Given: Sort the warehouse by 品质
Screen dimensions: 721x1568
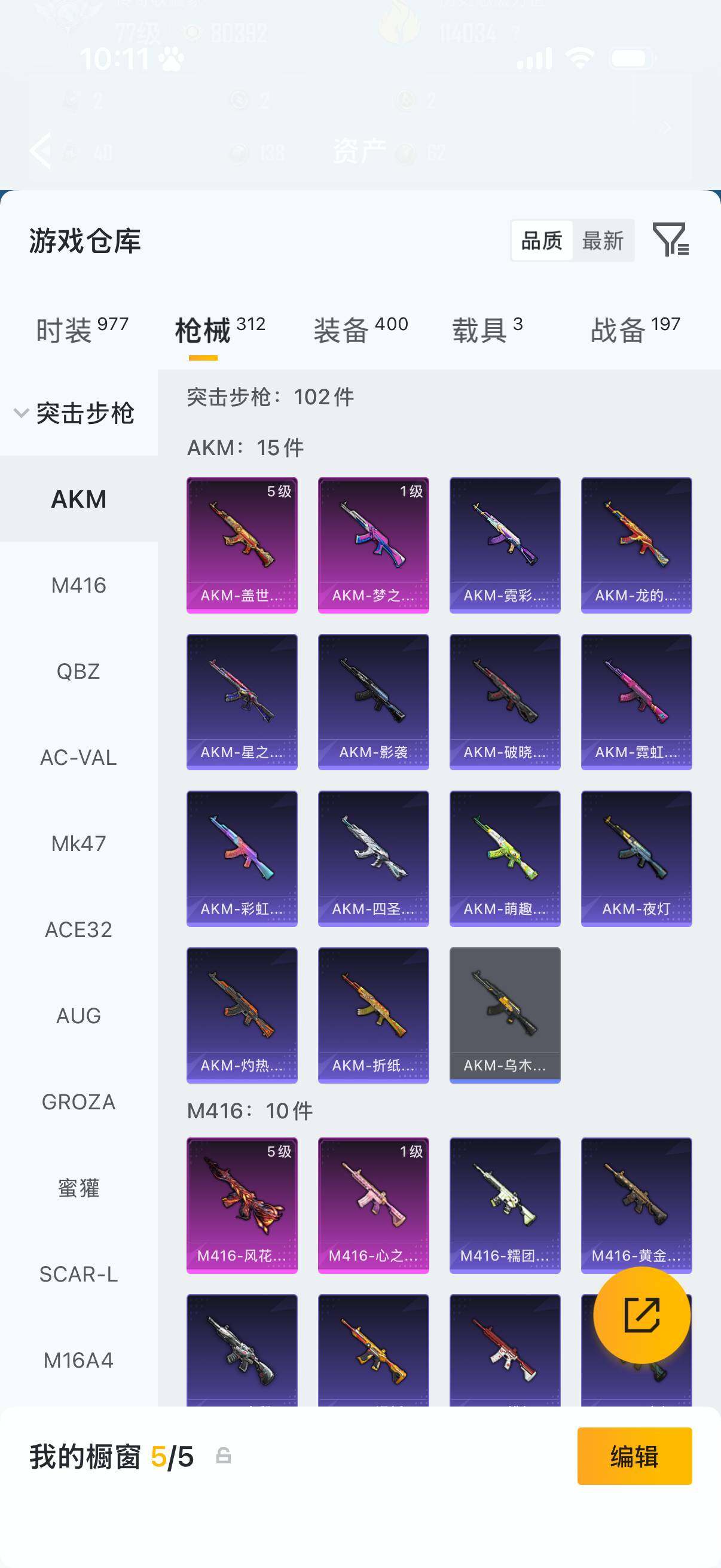Looking at the screenshot, I should click(542, 241).
